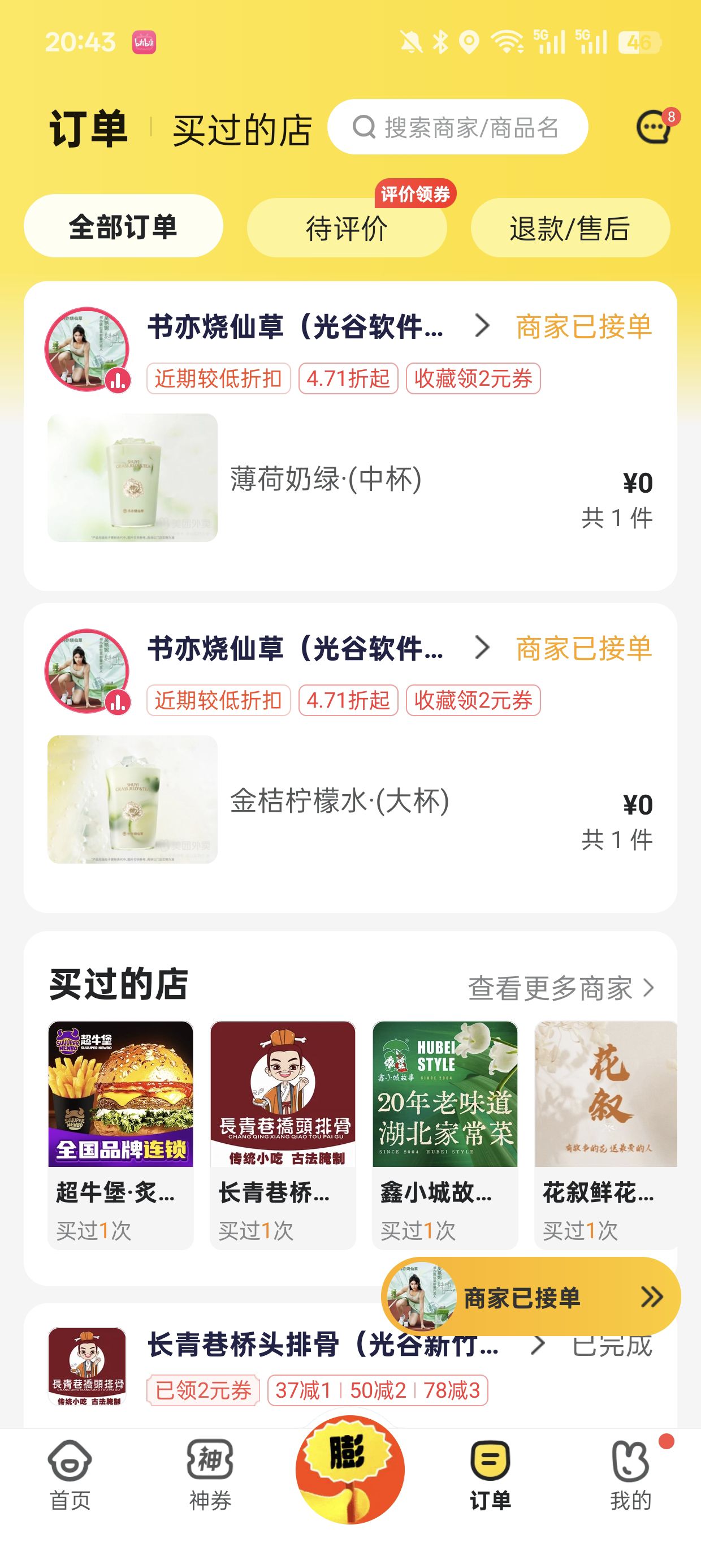Open the 花叙鲜花 store card
Viewport: 701px width, 1568px height.
tap(605, 1134)
